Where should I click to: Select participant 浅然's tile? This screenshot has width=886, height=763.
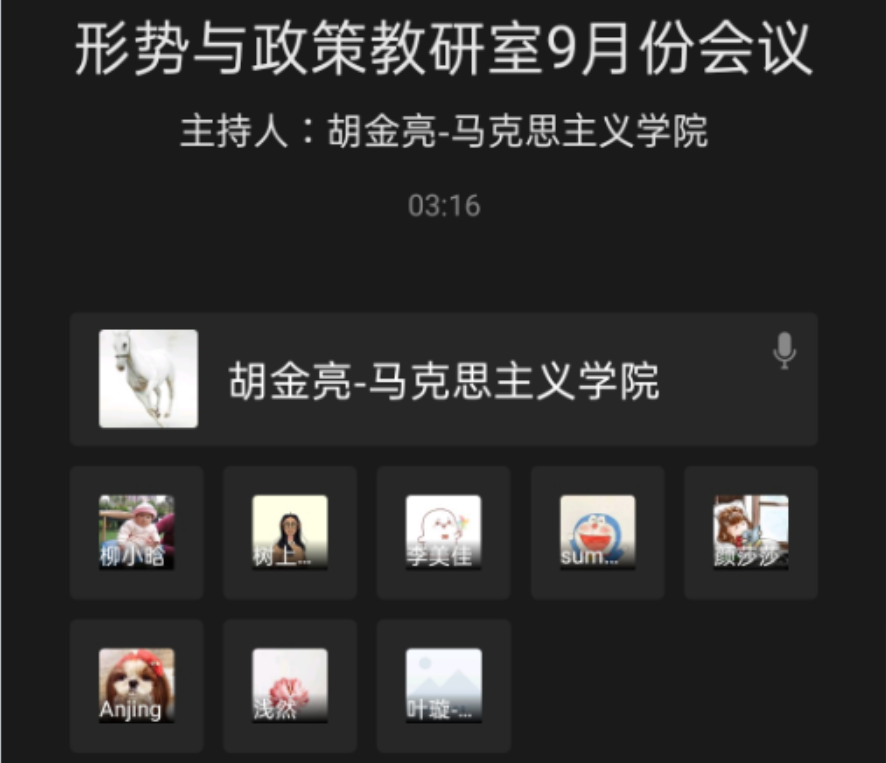pyautogui.click(x=290, y=685)
